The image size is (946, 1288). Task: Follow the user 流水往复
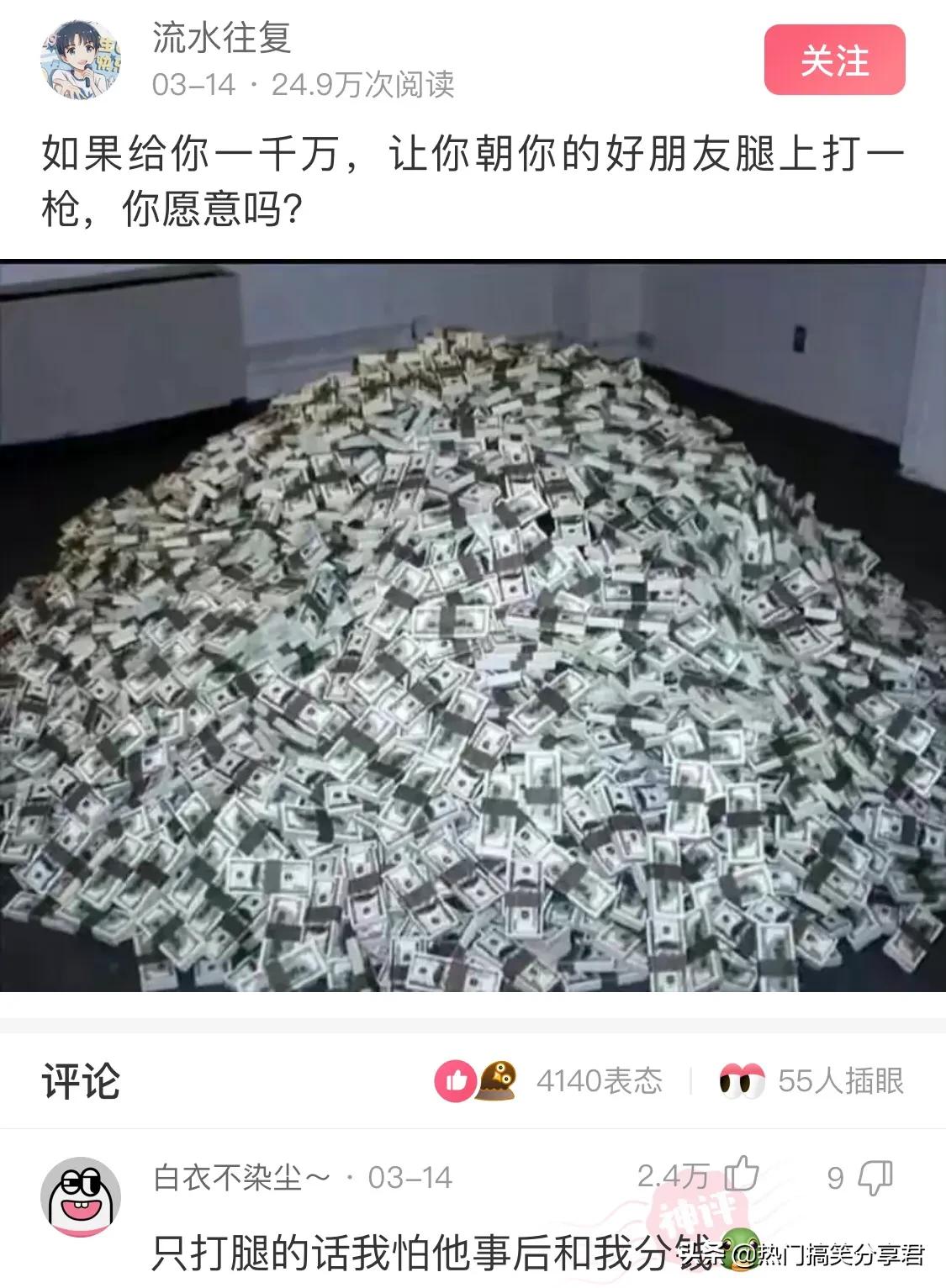833,61
